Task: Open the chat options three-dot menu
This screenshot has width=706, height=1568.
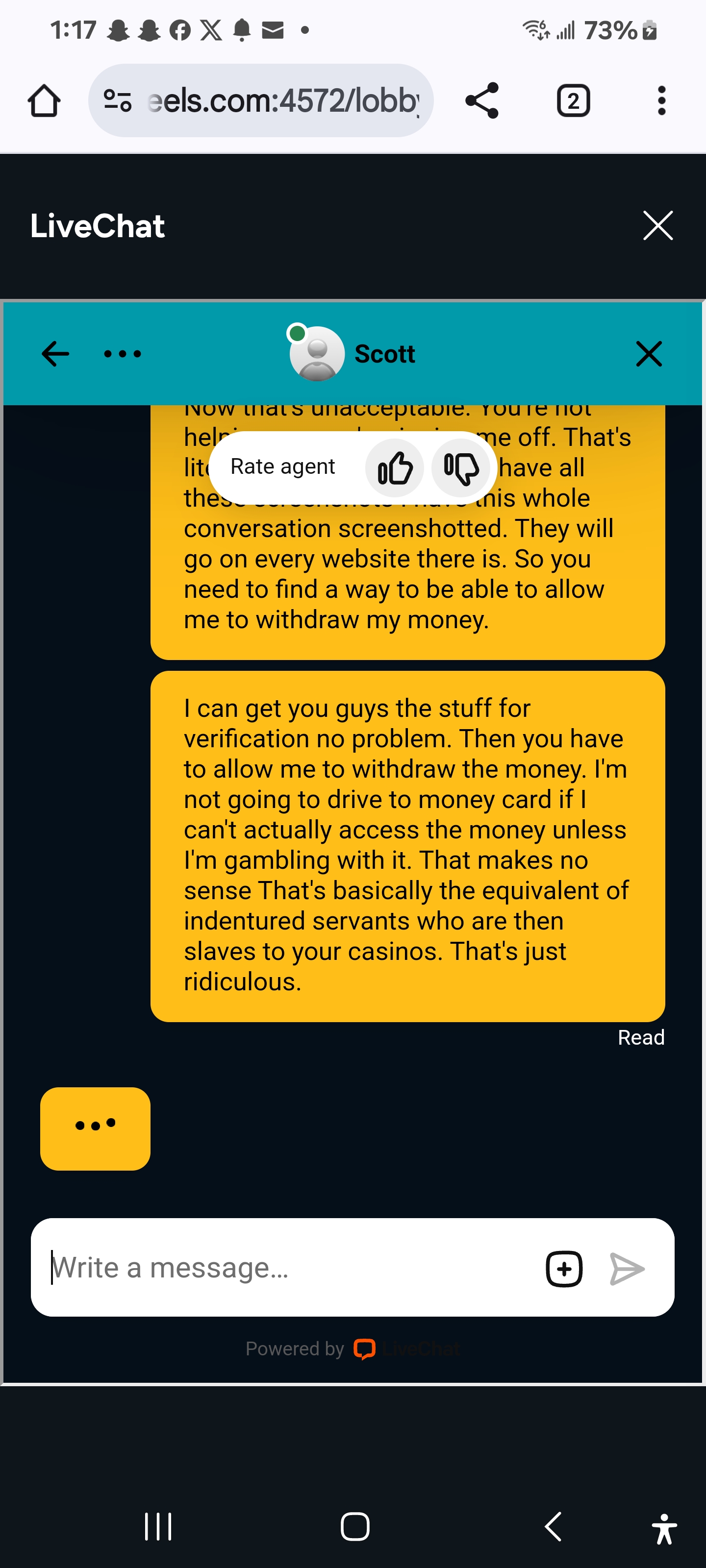Action: coord(123,354)
